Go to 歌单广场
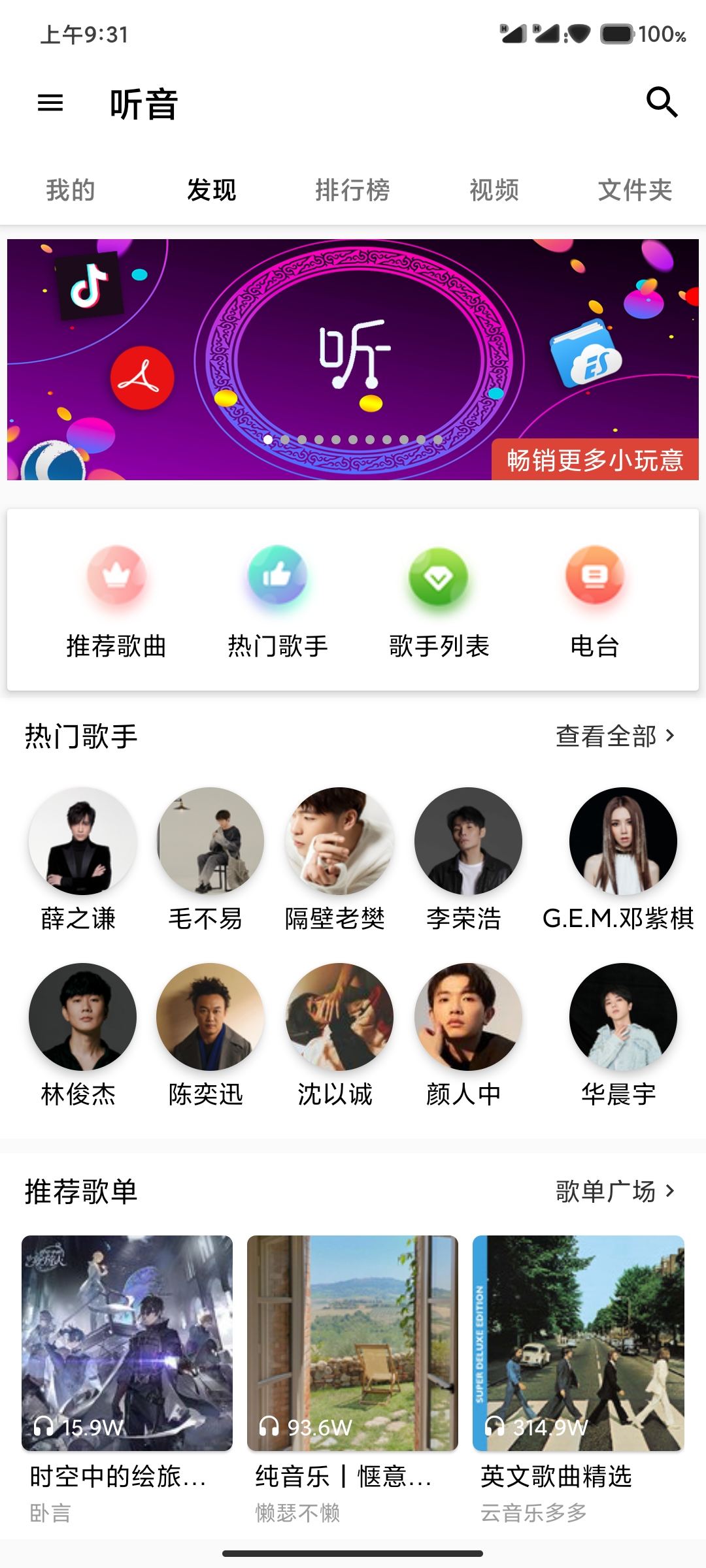 [614, 1192]
